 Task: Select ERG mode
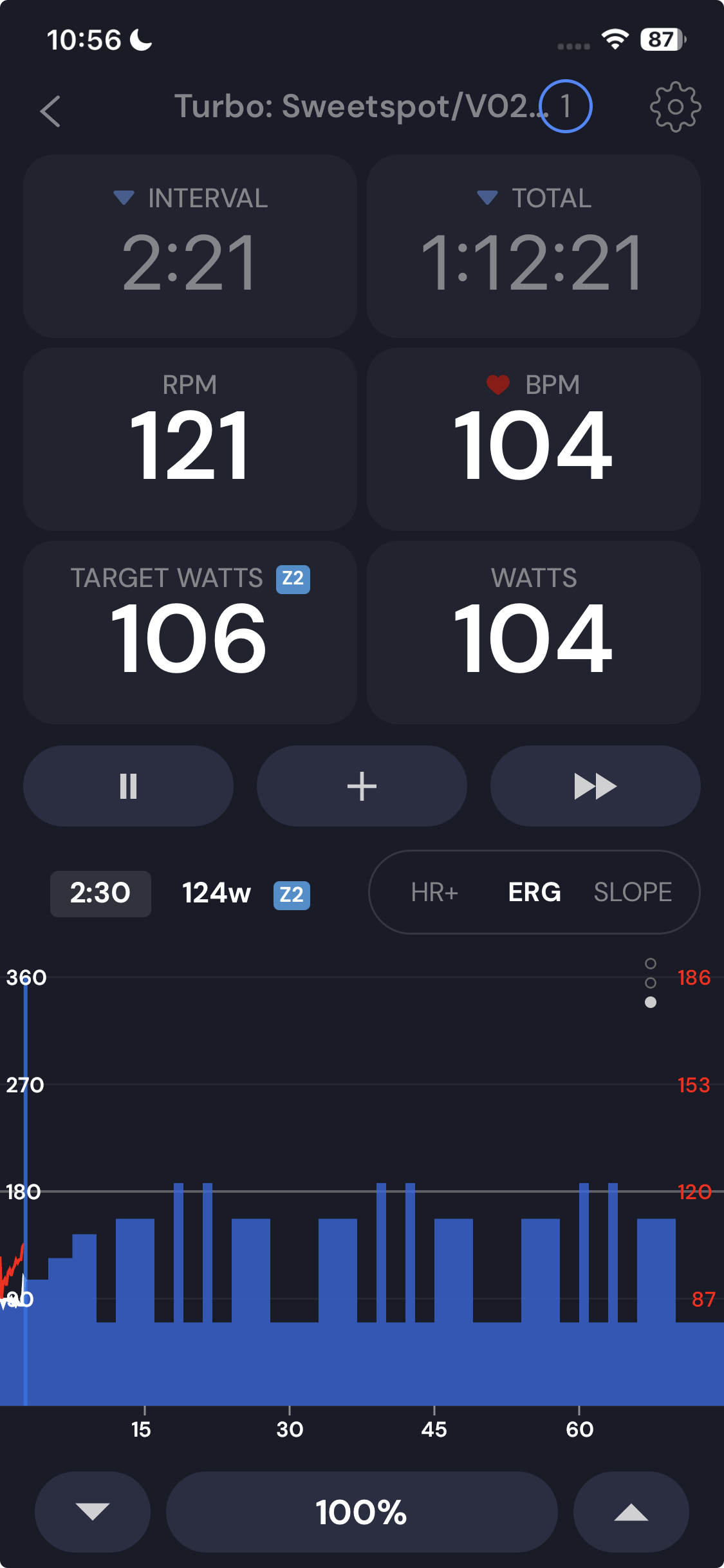point(534,892)
